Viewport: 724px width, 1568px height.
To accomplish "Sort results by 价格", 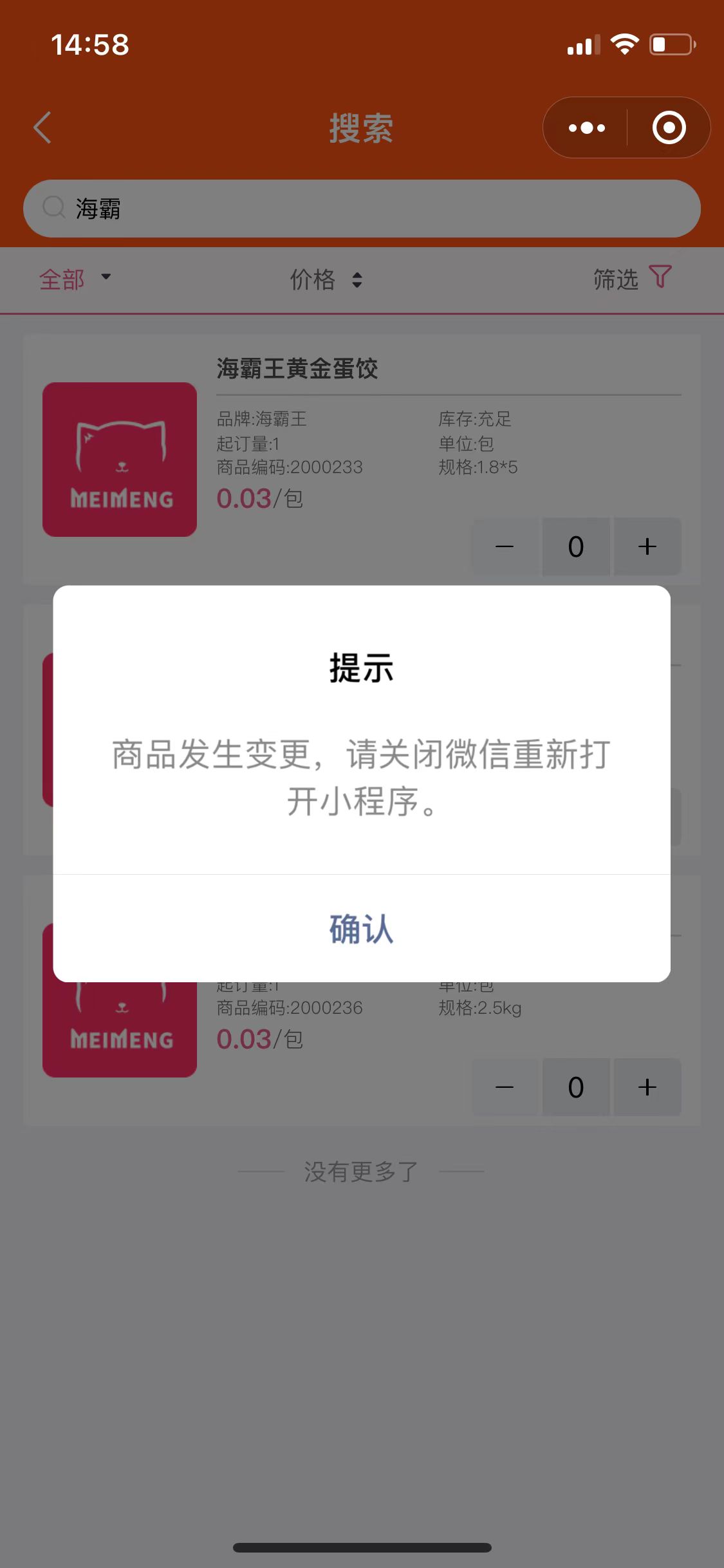I will point(325,279).
